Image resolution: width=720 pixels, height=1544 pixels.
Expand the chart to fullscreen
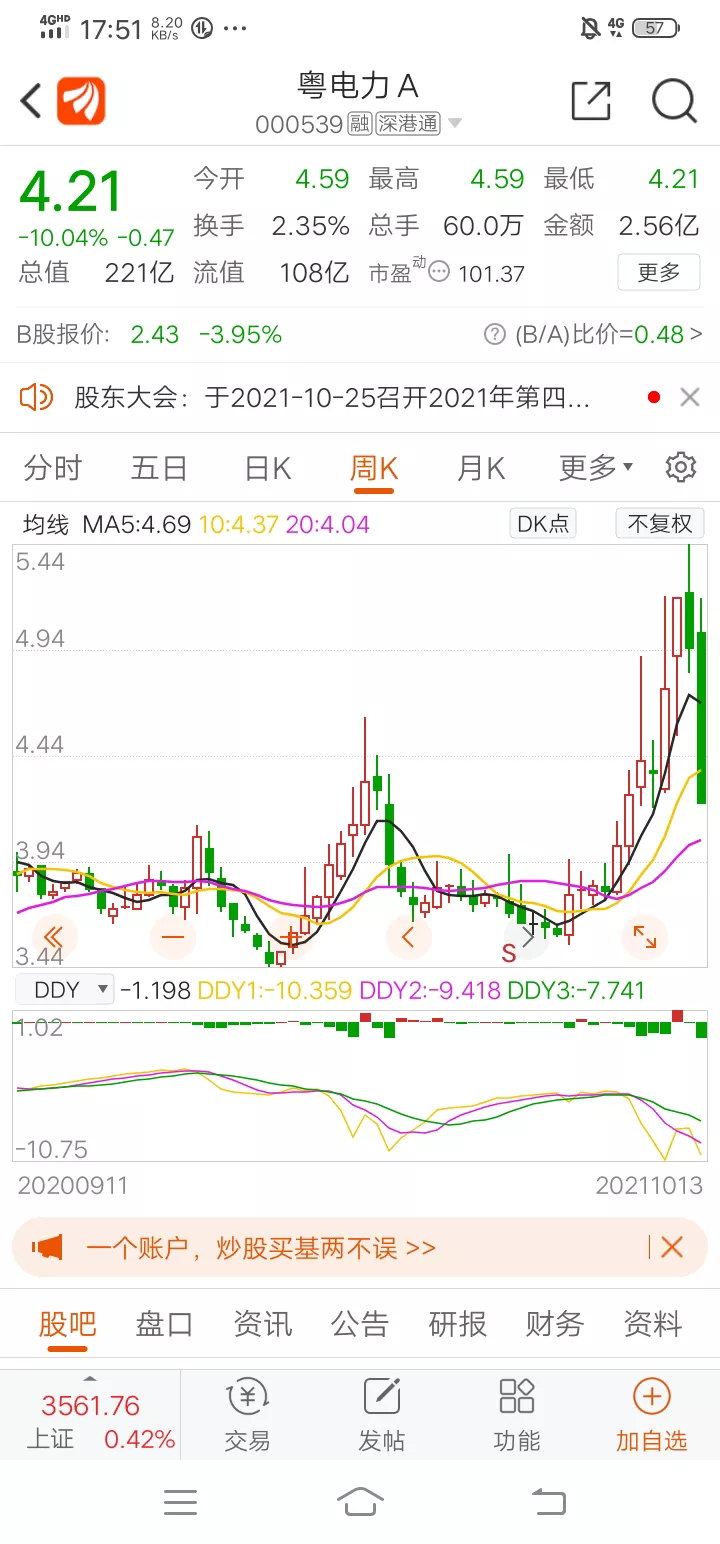(644, 937)
